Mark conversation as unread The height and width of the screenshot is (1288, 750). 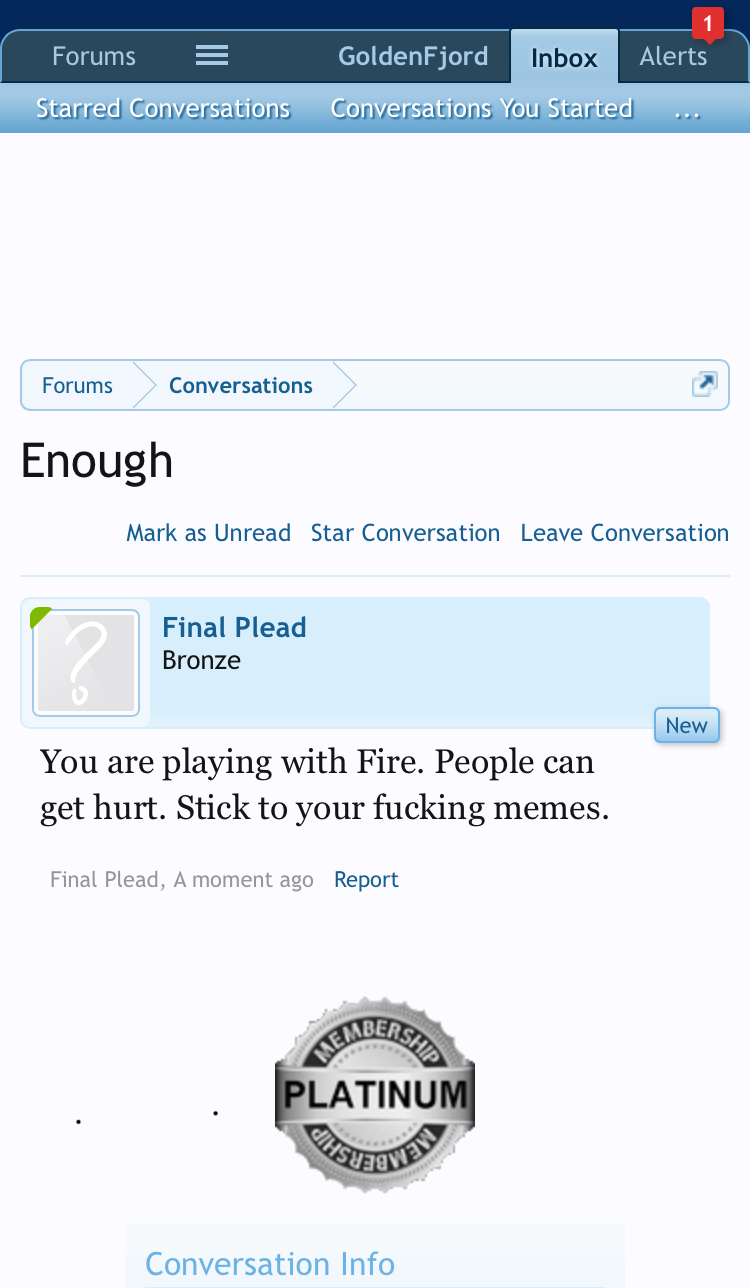pyautogui.click(x=208, y=533)
